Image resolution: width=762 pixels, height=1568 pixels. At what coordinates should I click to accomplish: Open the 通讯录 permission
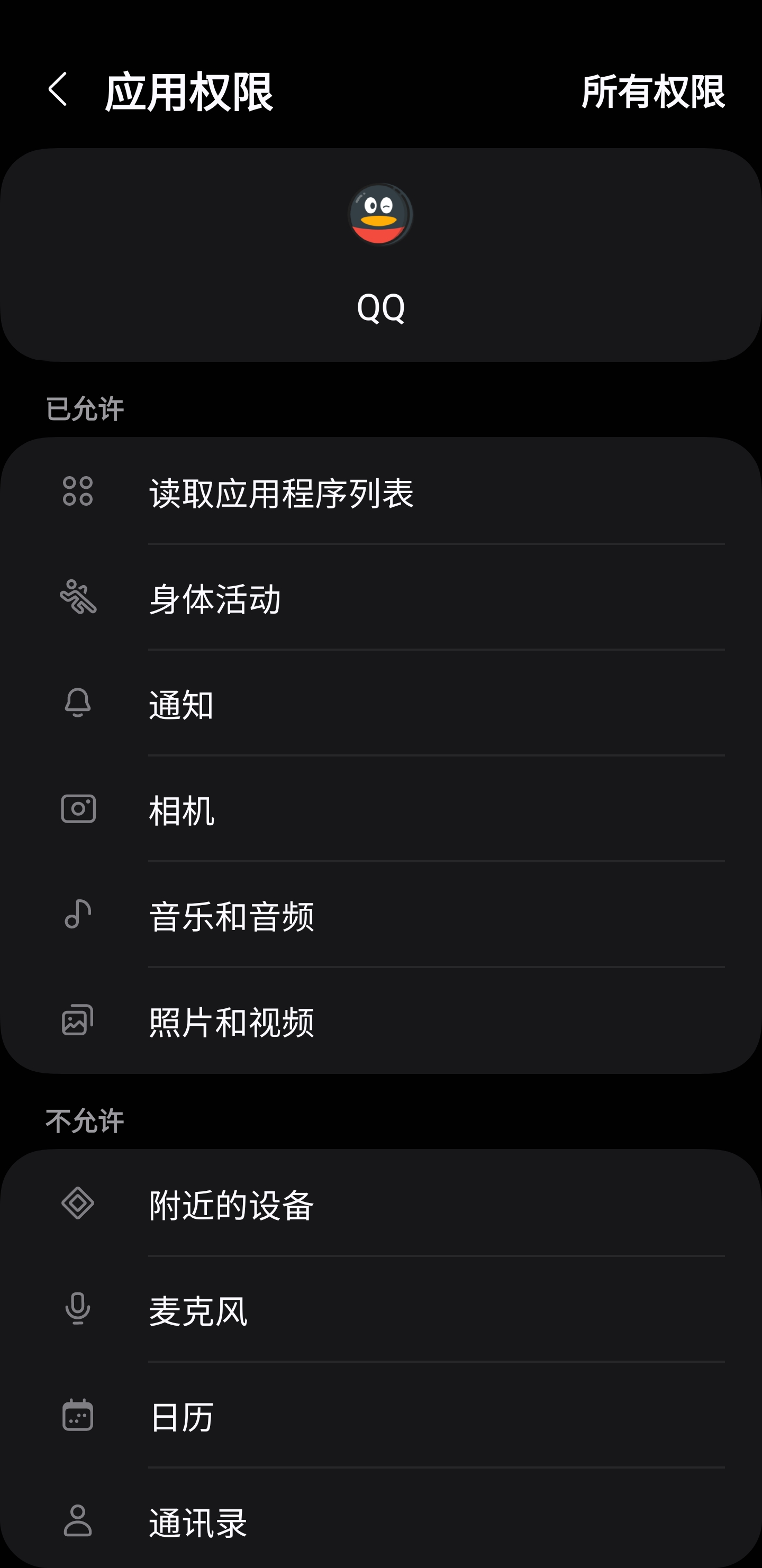[x=380, y=1519]
